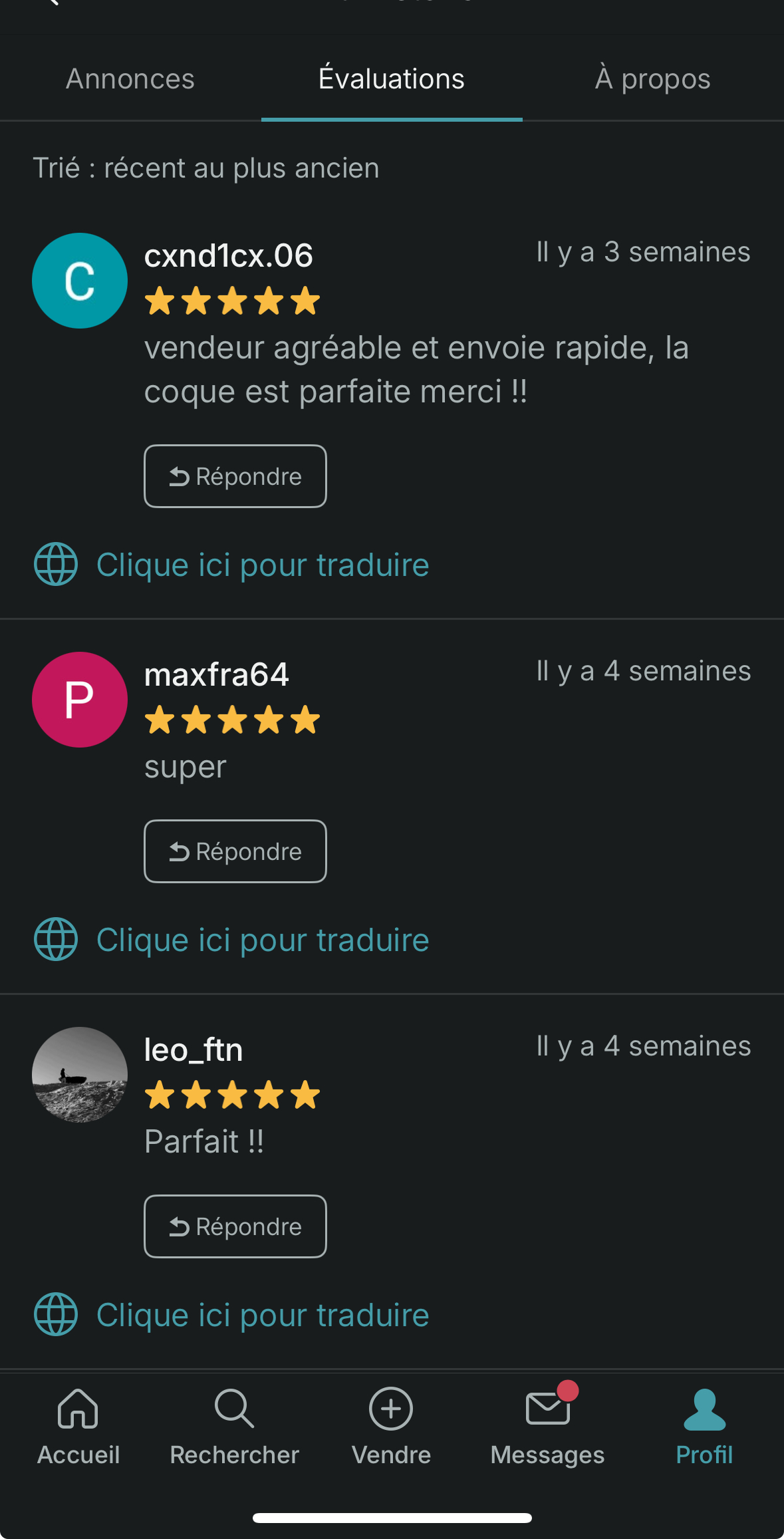Go to Accueil home tab
This screenshot has height=1539, width=784.
pos(78,1426)
